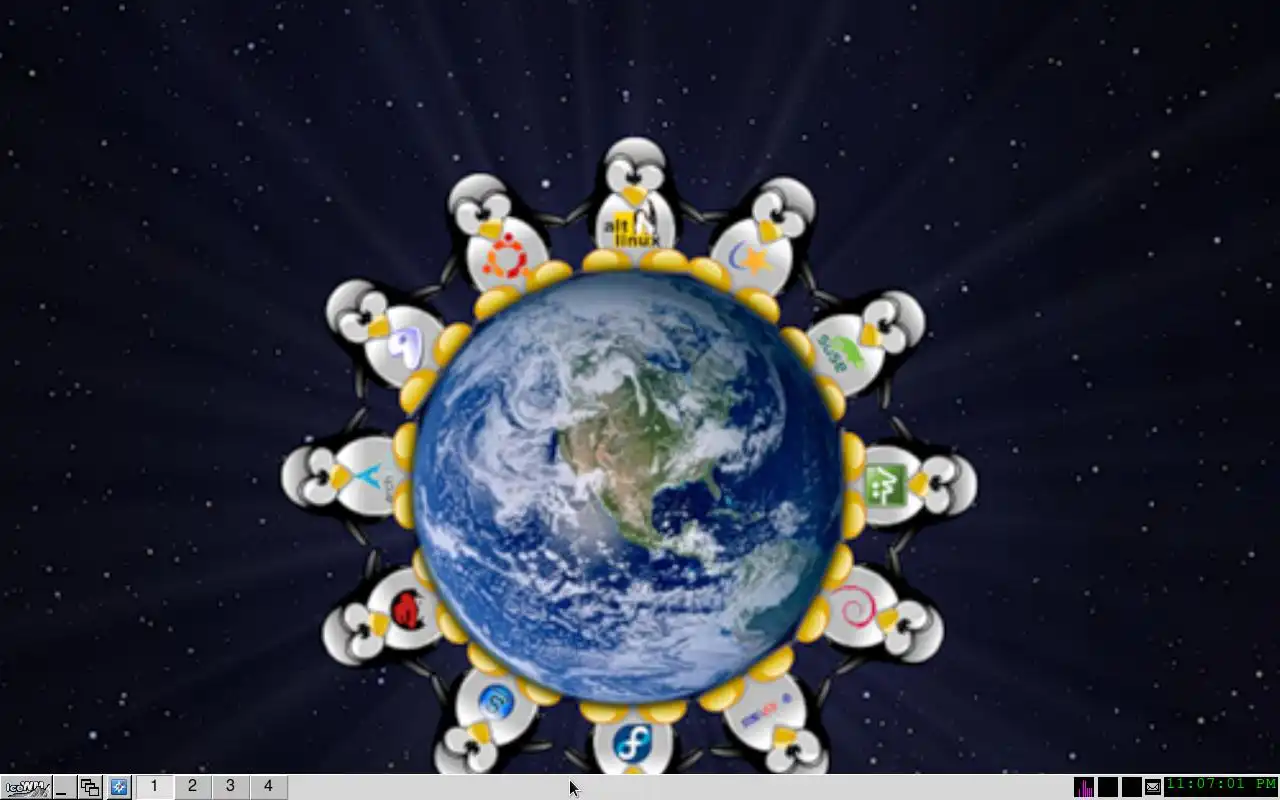Launch the blue compass app in the taskbar
The image size is (1280, 800).
[119, 787]
